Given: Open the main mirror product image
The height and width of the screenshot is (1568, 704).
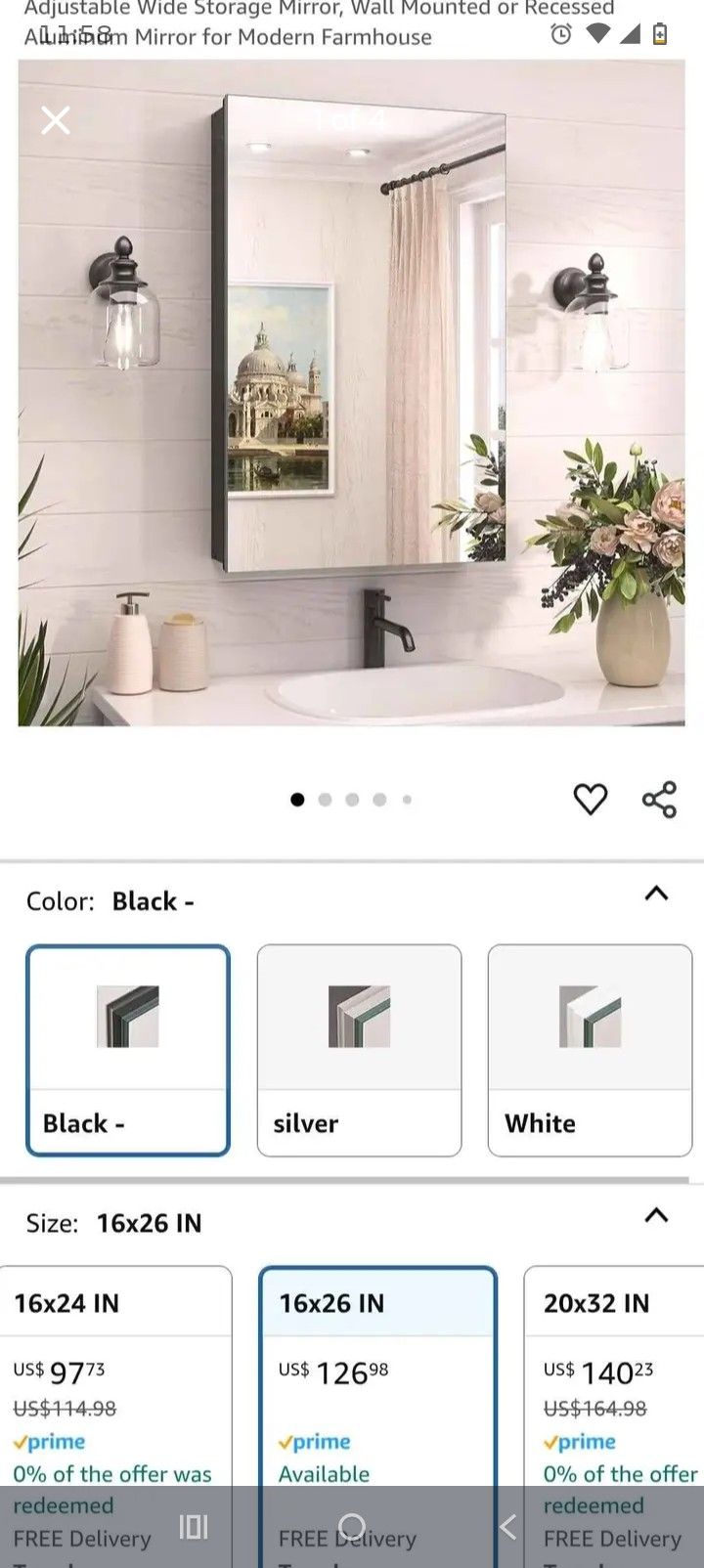Looking at the screenshot, I should (x=351, y=393).
